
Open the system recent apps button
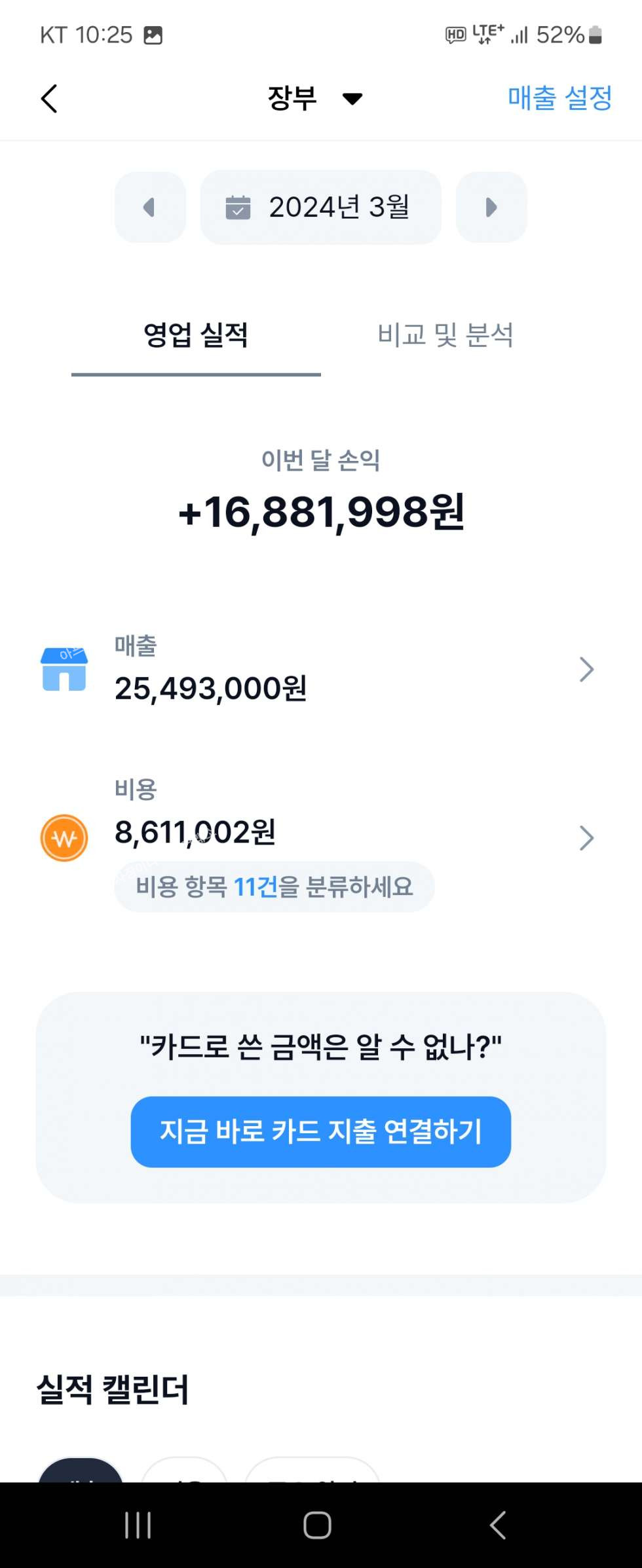pyautogui.click(x=138, y=1525)
